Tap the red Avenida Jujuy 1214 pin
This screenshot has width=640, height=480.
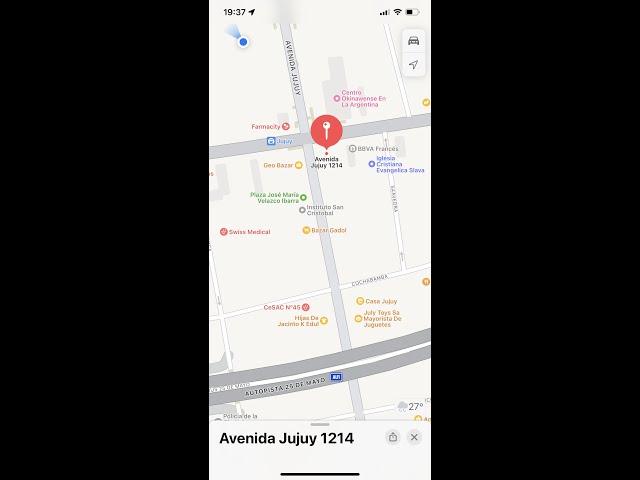coord(326,131)
